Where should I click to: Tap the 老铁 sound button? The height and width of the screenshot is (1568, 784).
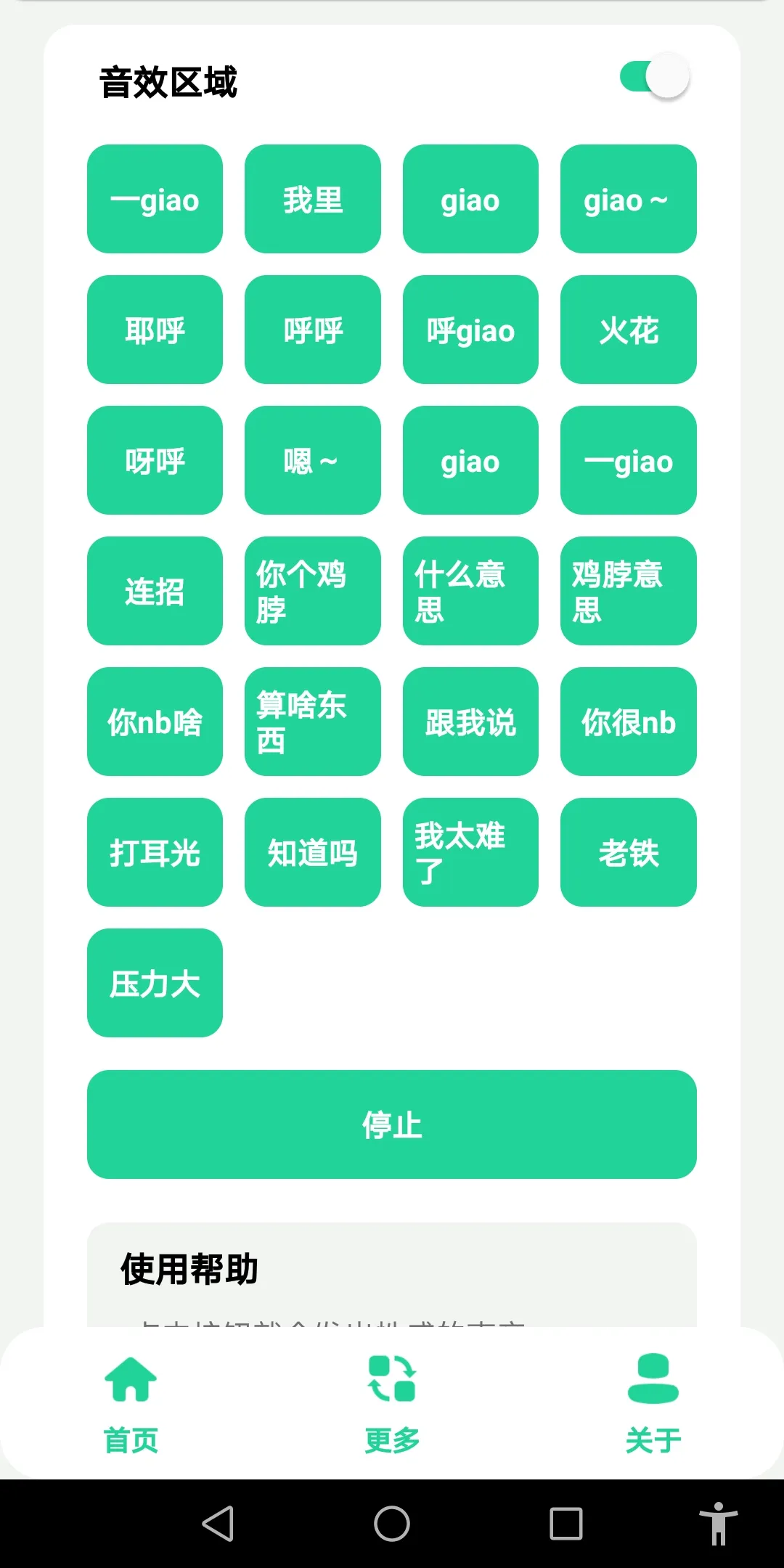pyautogui.click(x=628, y=853)
